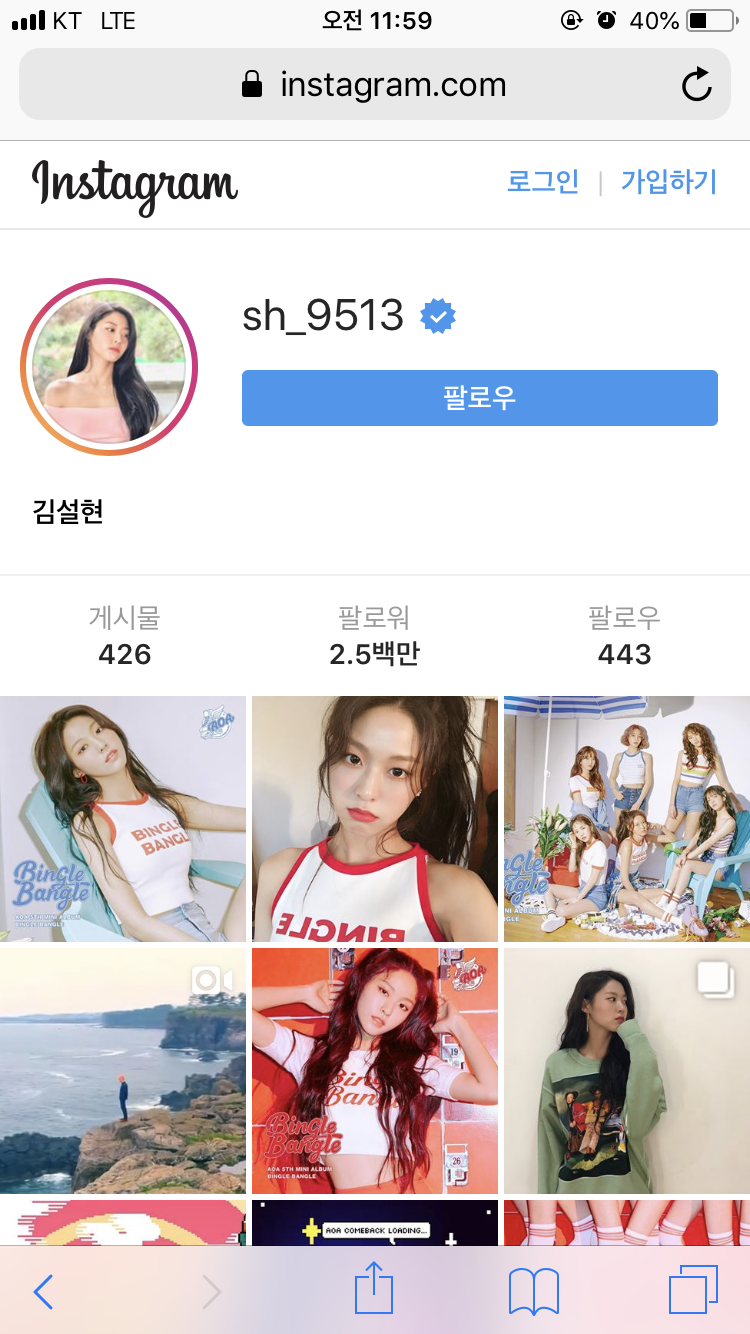Open the AOA Comeback Loading post
Image resolution: width=750 pixels, height=1334 pixels.
374,1222
